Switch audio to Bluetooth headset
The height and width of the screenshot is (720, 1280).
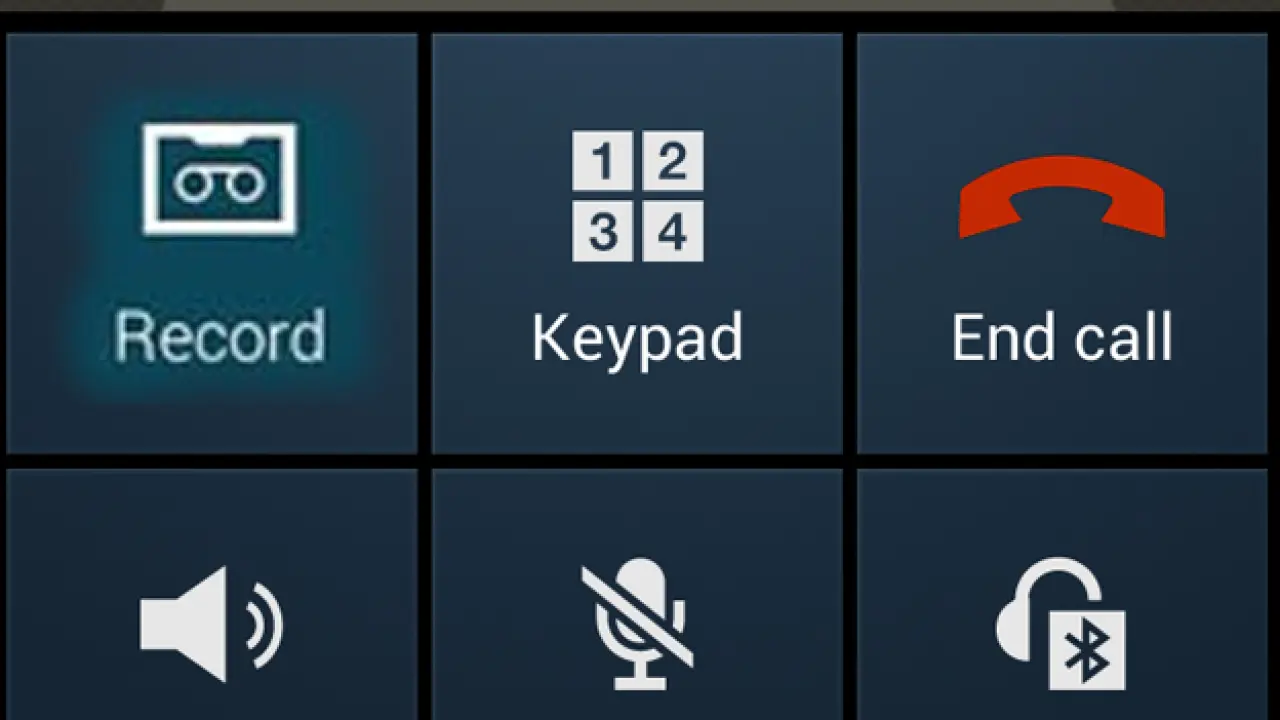tap(1061, 625)
